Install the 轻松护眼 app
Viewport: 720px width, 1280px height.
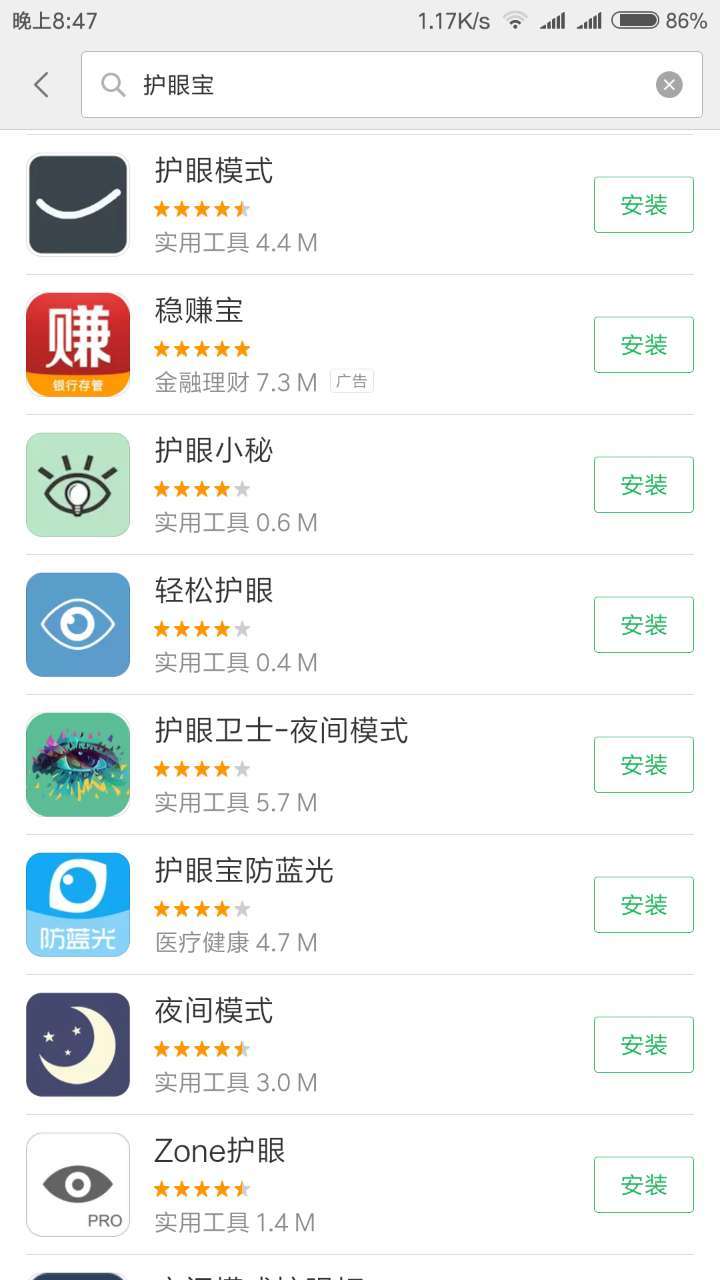point(643,624)
